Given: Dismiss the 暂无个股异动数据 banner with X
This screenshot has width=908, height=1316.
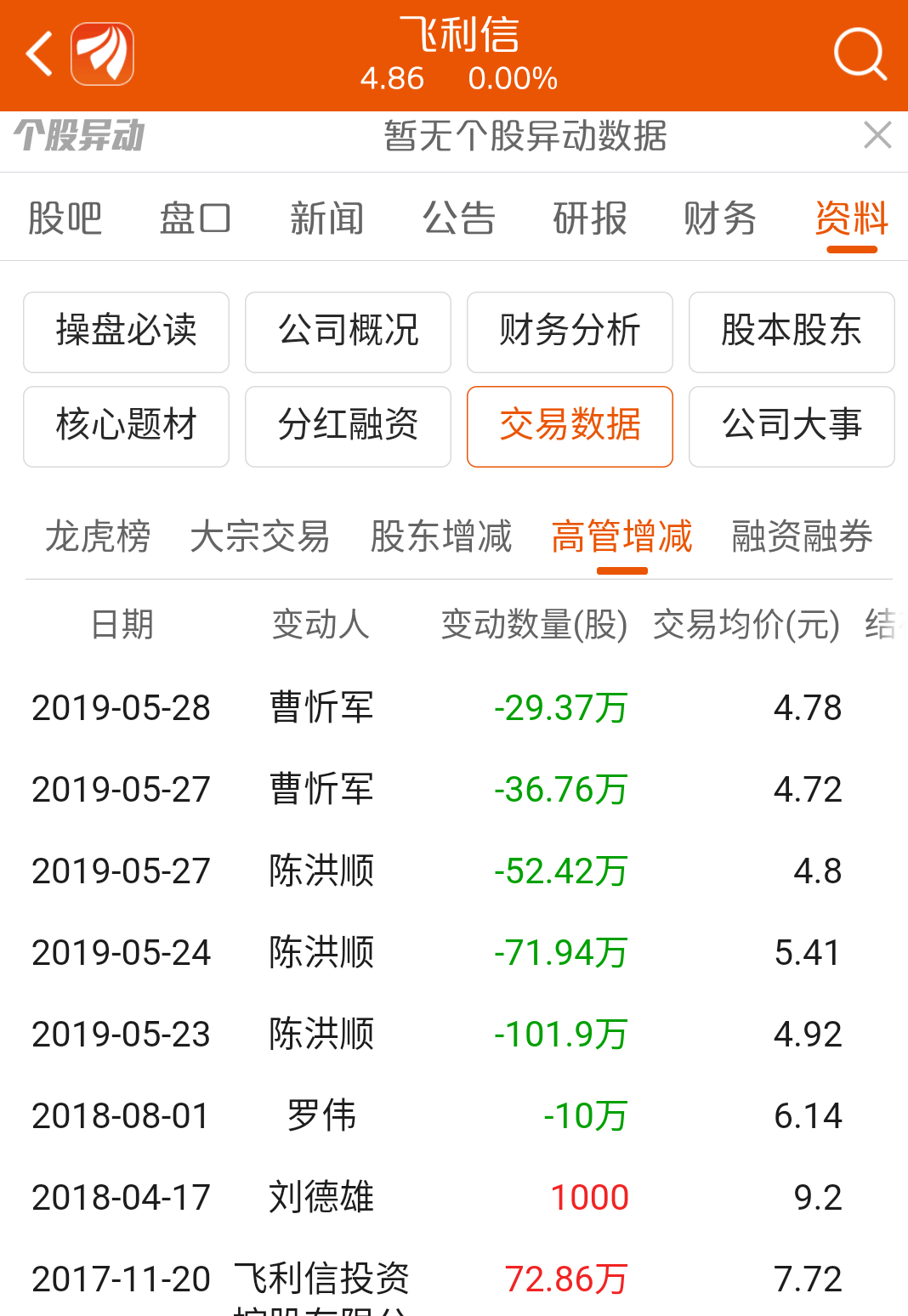Looking at the screenshot, I should 877,134.
